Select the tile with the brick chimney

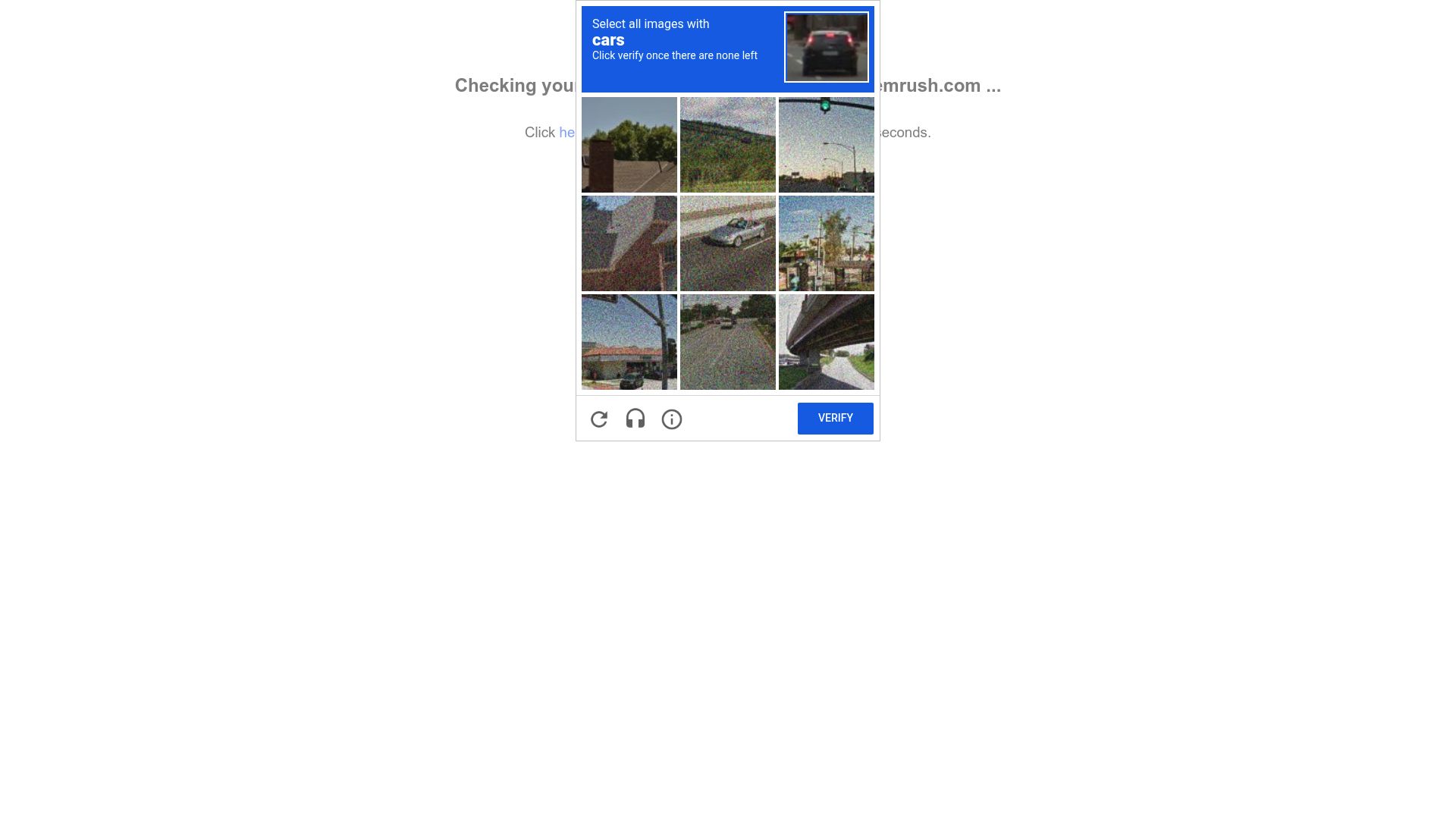tap(629, 145)
